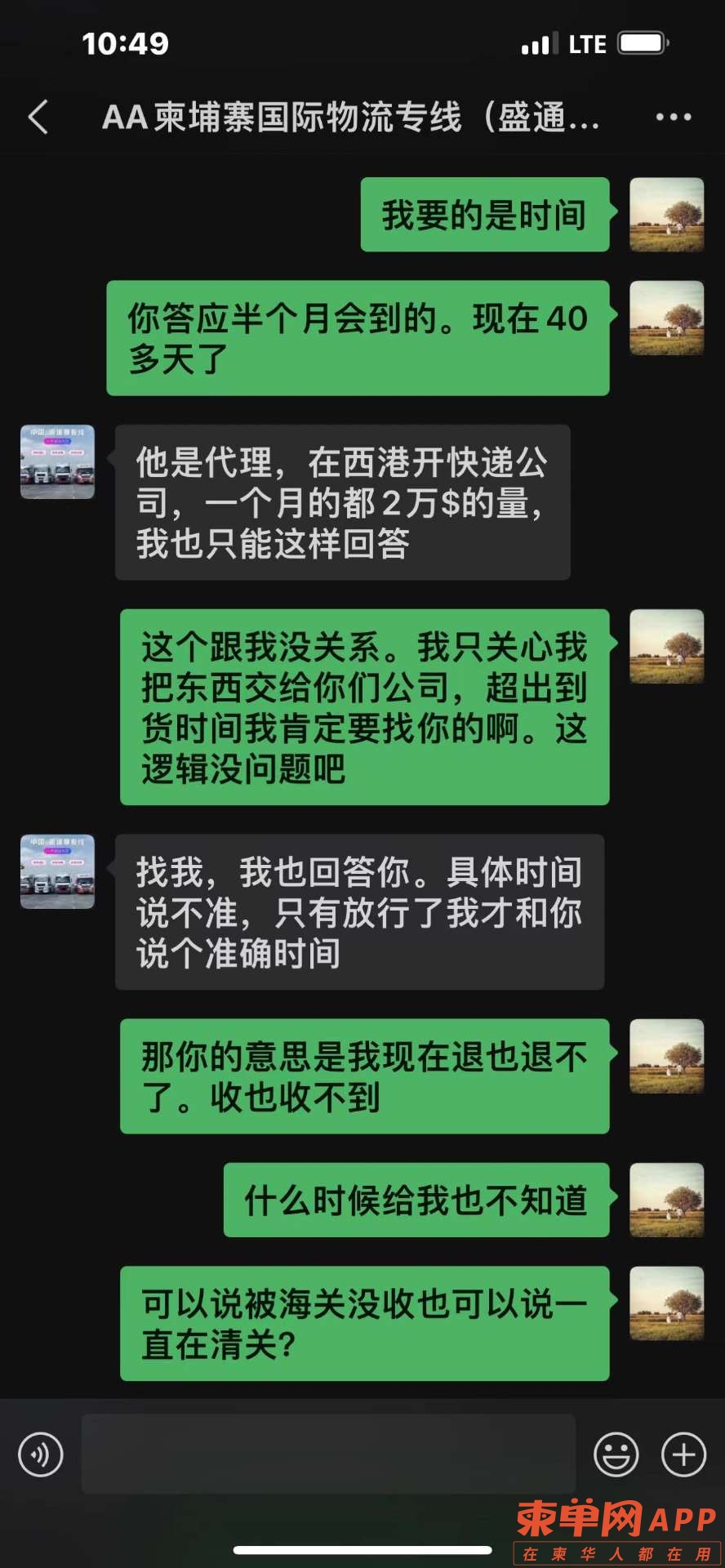Open the plus attachment menu
The width and height of the screenshot is (725, 1568).
click(683, 1454)
